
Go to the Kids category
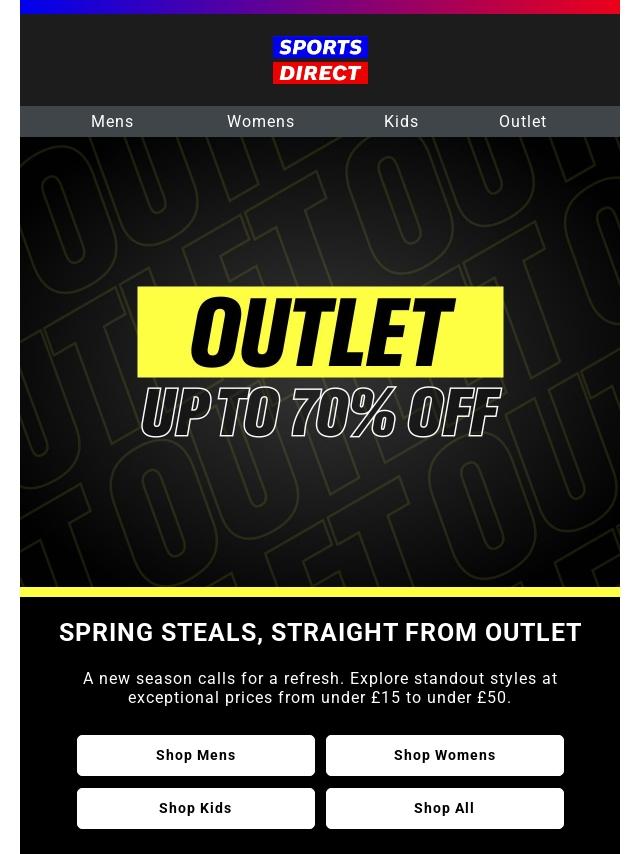[x=401, y=121]
